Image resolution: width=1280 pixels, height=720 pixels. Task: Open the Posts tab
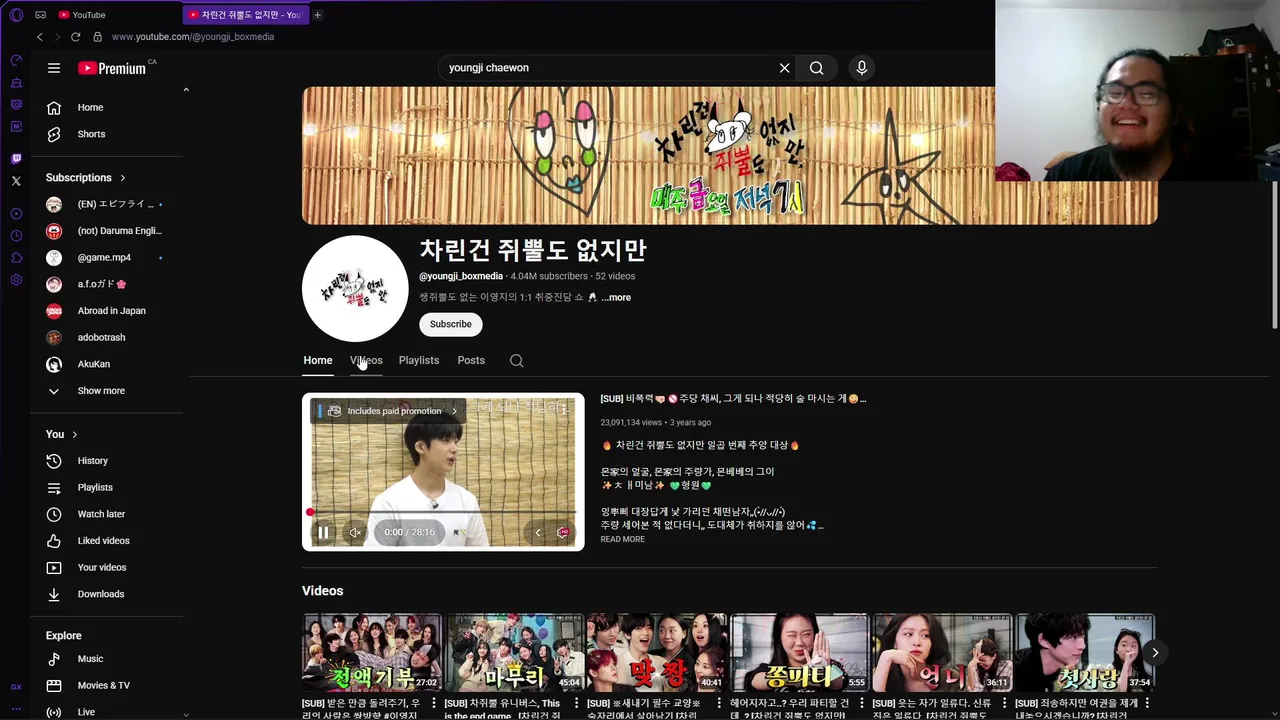point(471,360)
